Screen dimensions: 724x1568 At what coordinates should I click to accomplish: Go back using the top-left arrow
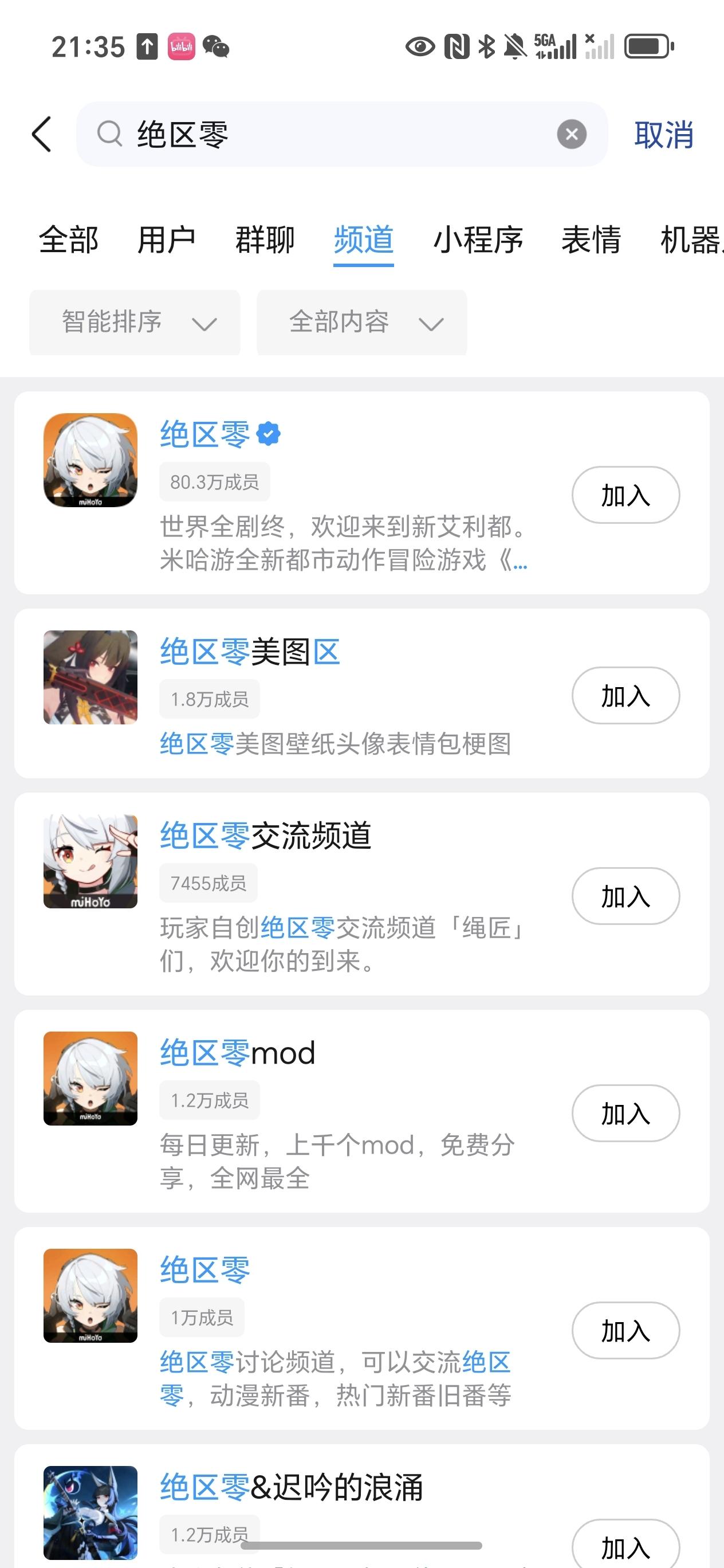coord(41,134)
